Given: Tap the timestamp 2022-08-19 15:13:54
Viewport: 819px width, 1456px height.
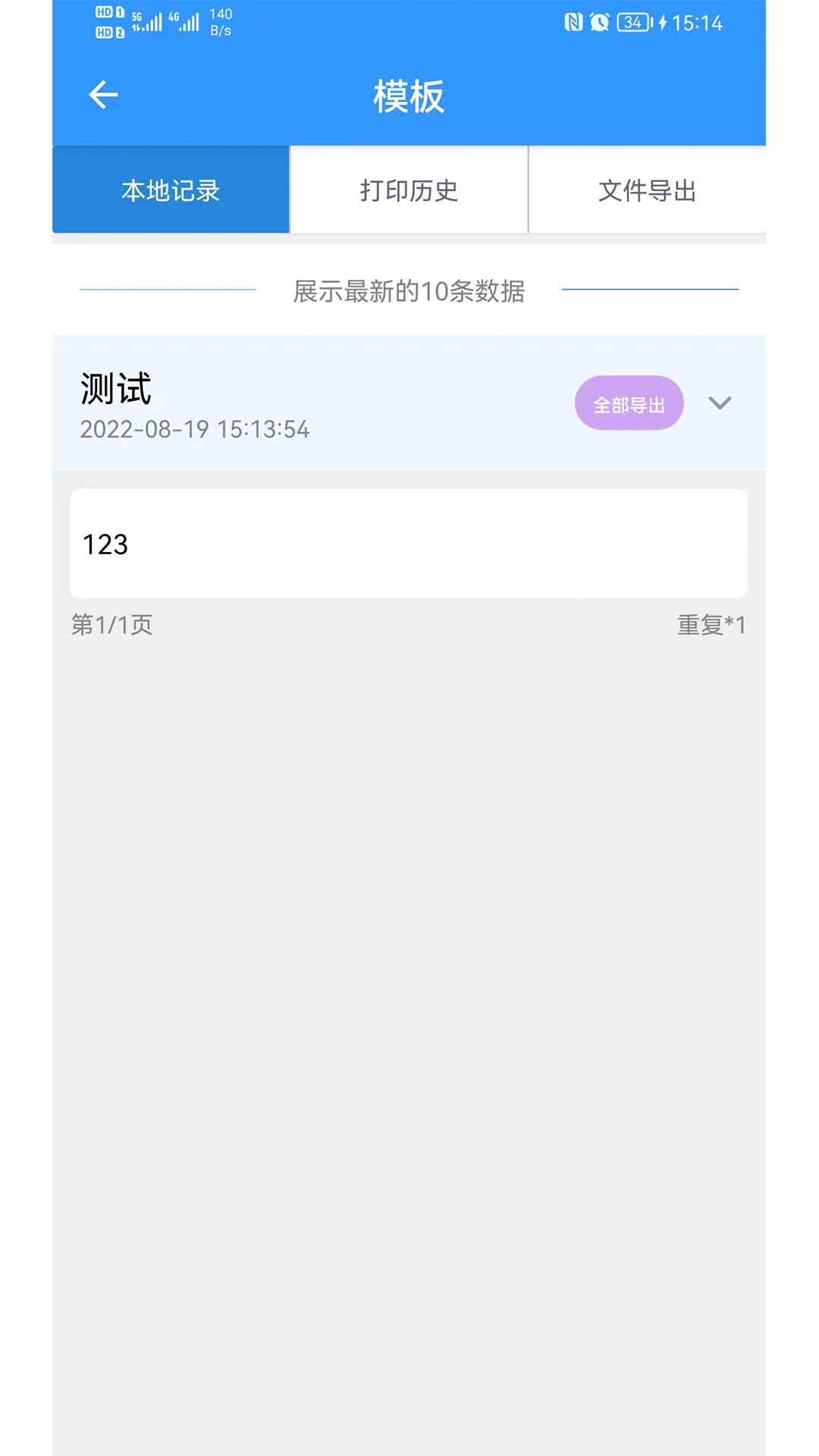Looking at the screenshot, I should coord(194,429).
